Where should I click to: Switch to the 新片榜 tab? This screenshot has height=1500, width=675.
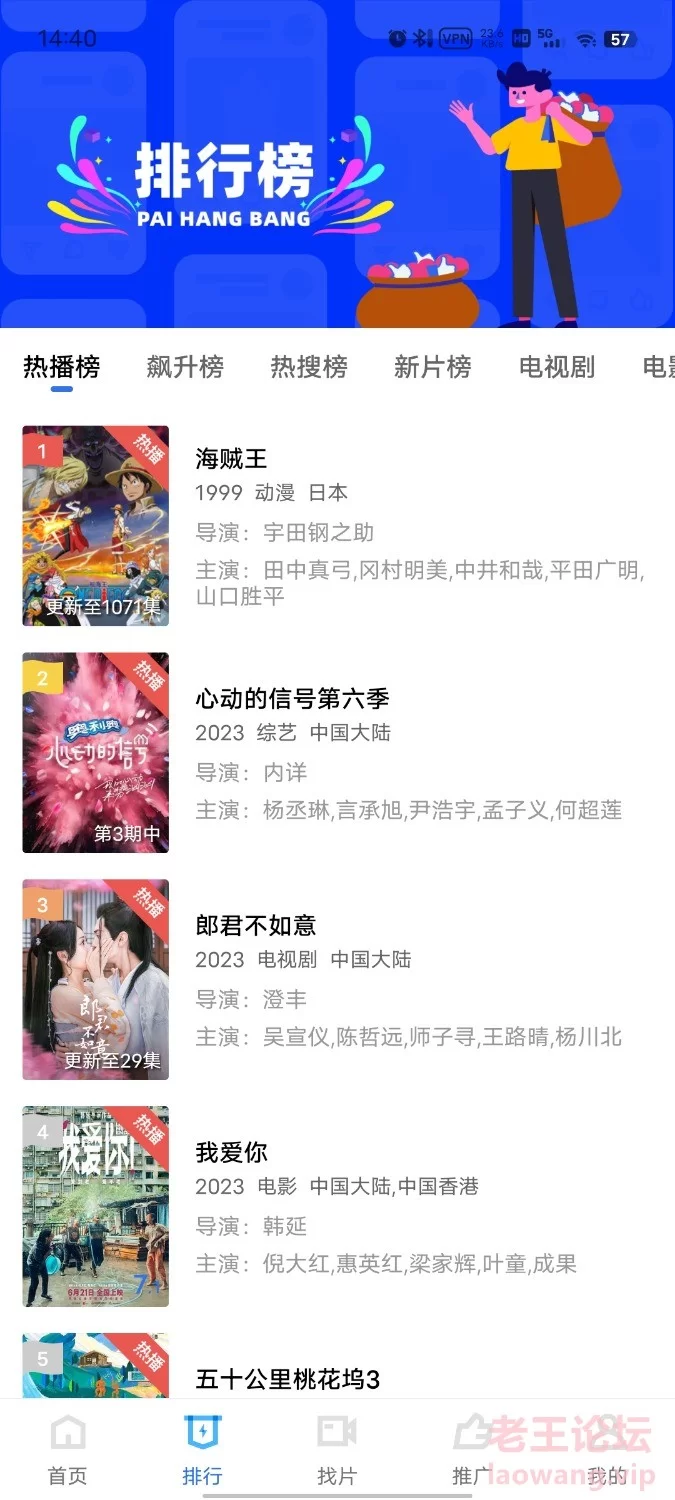coord(432,367)
